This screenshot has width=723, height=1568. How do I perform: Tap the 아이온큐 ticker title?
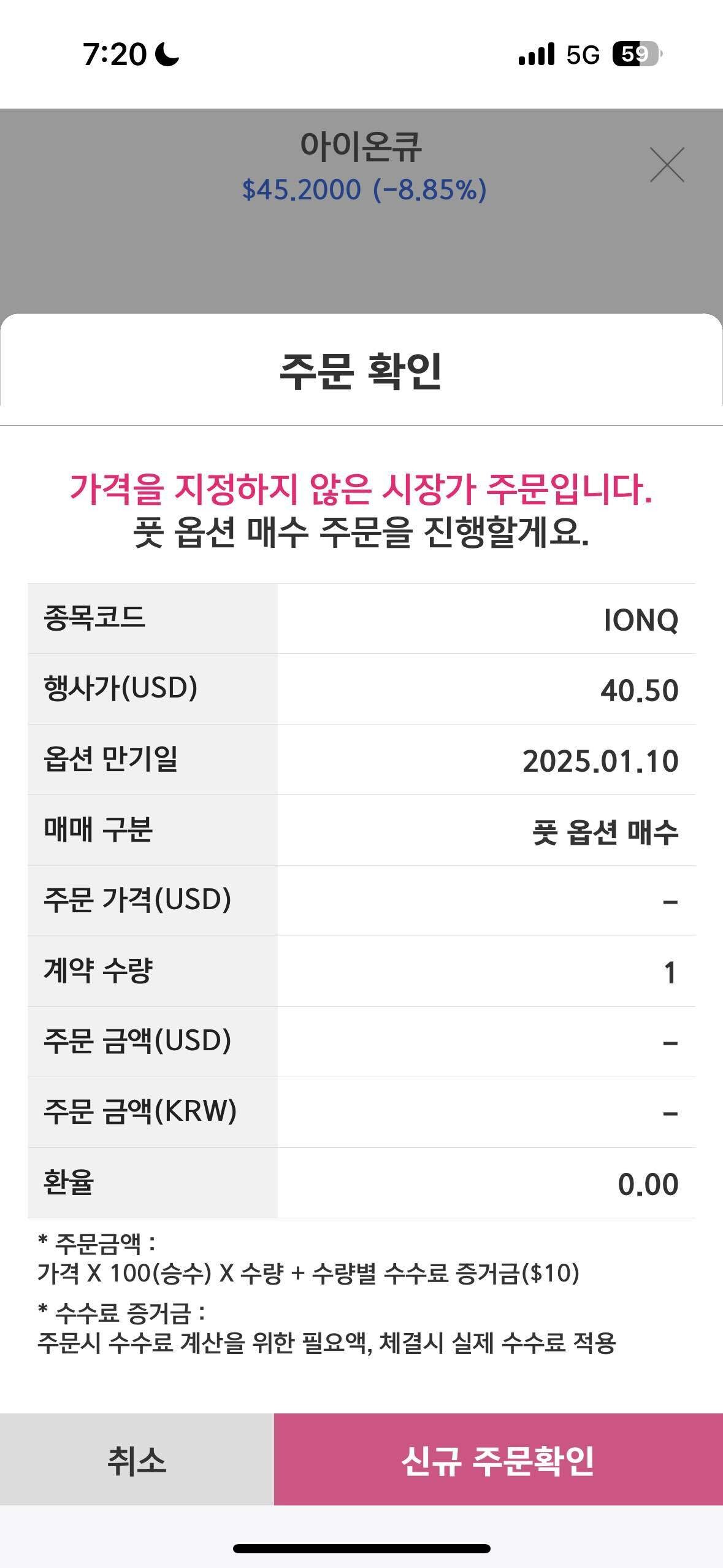[361, 147]
